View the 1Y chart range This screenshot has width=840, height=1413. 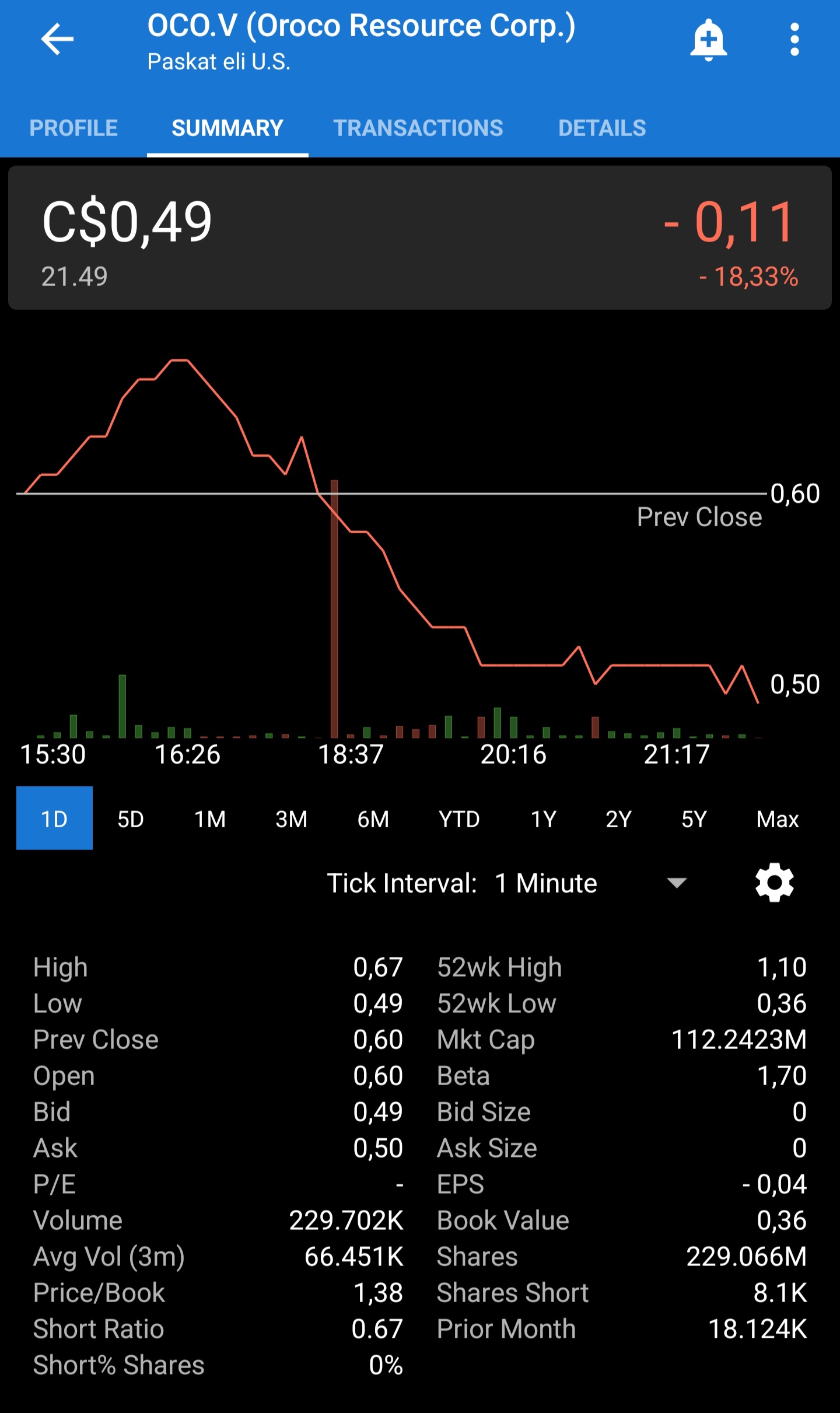pos(543,819)
